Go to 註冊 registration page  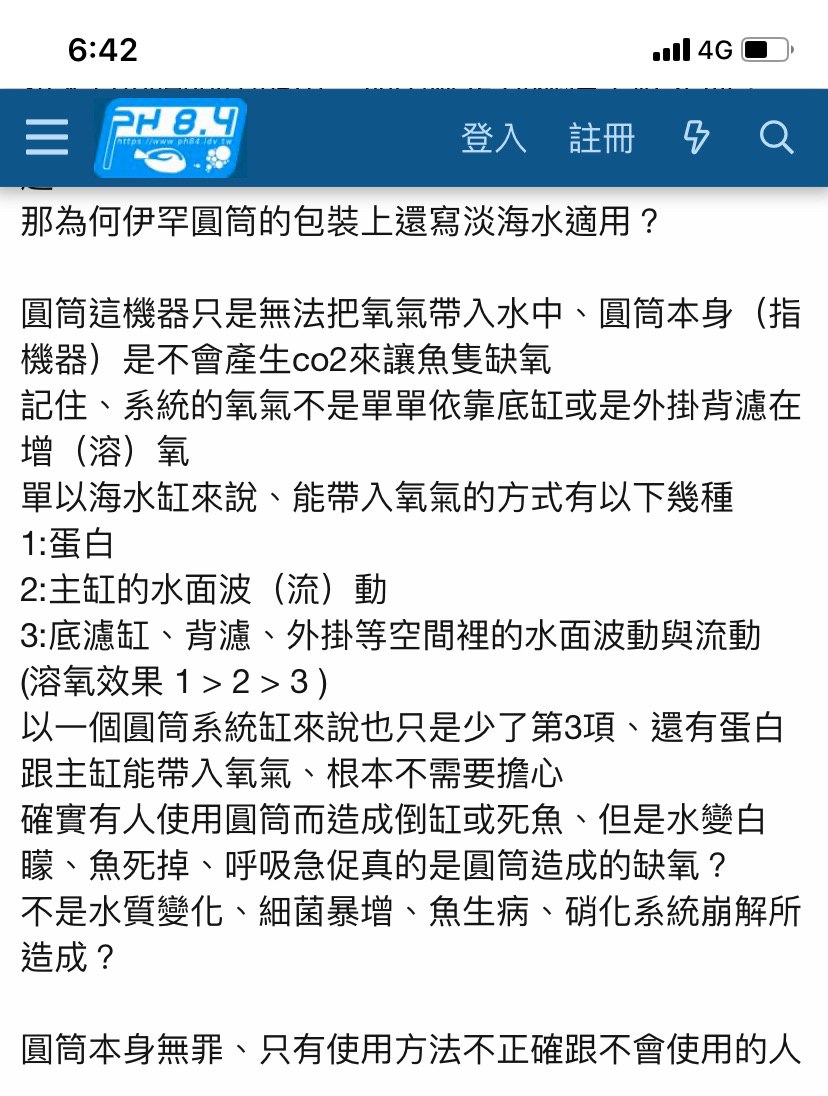click(x=601, y=138)
